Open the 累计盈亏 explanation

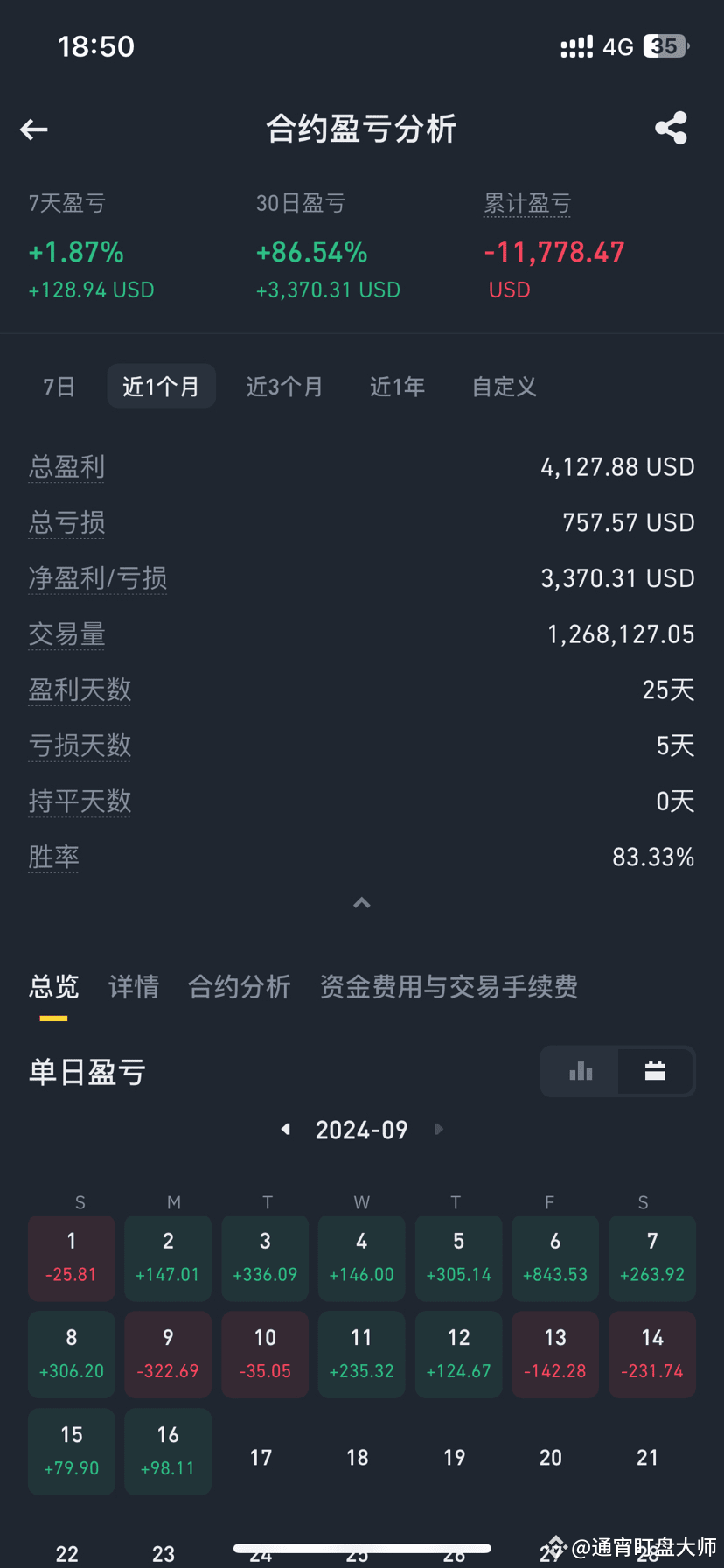click(x=527, y=204)
